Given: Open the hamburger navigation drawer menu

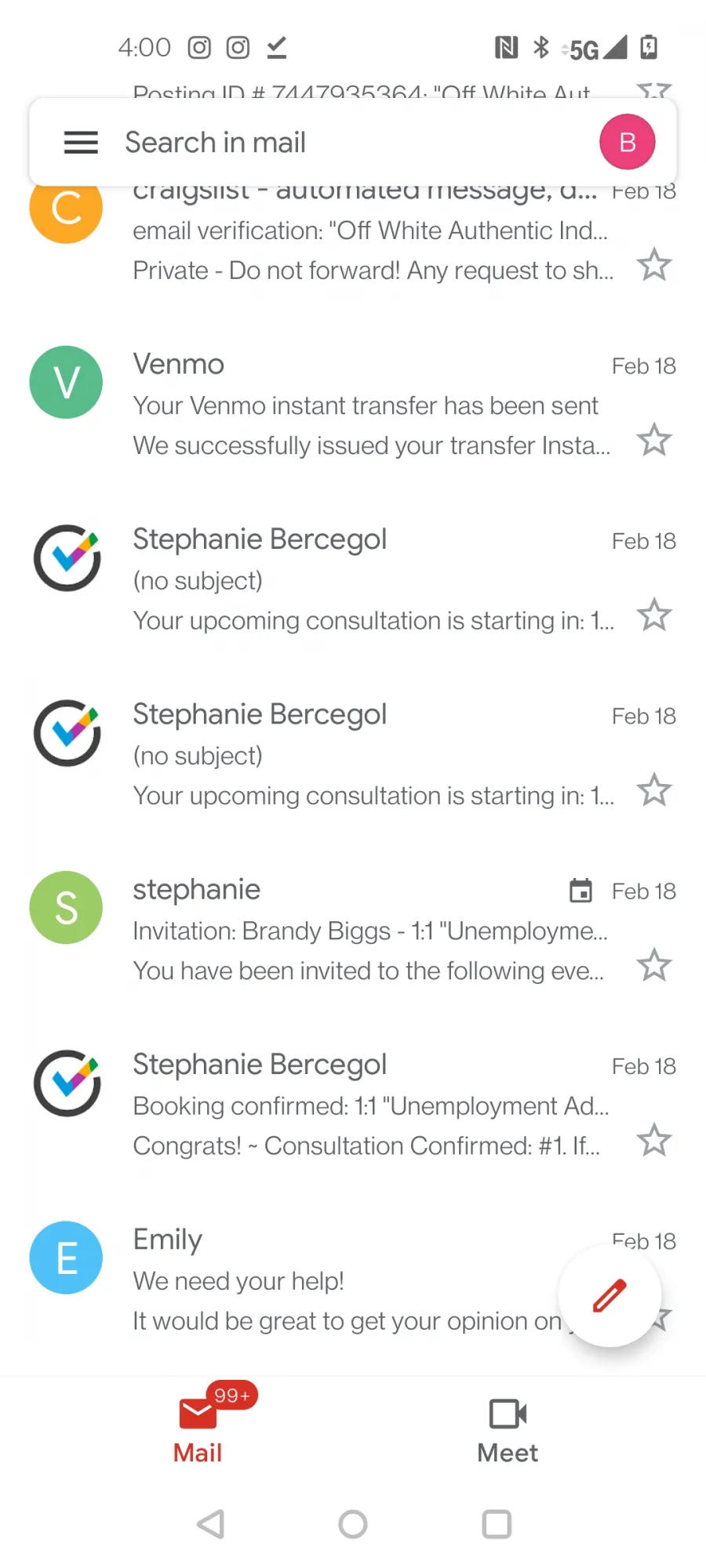Looking at the screenshot, I should 81,143.
